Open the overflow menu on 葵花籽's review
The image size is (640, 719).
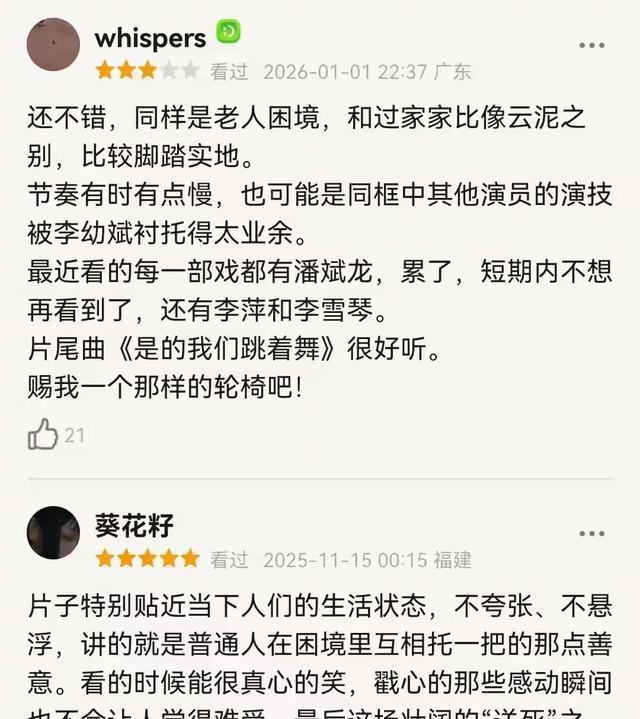click(x=592, y=533)
